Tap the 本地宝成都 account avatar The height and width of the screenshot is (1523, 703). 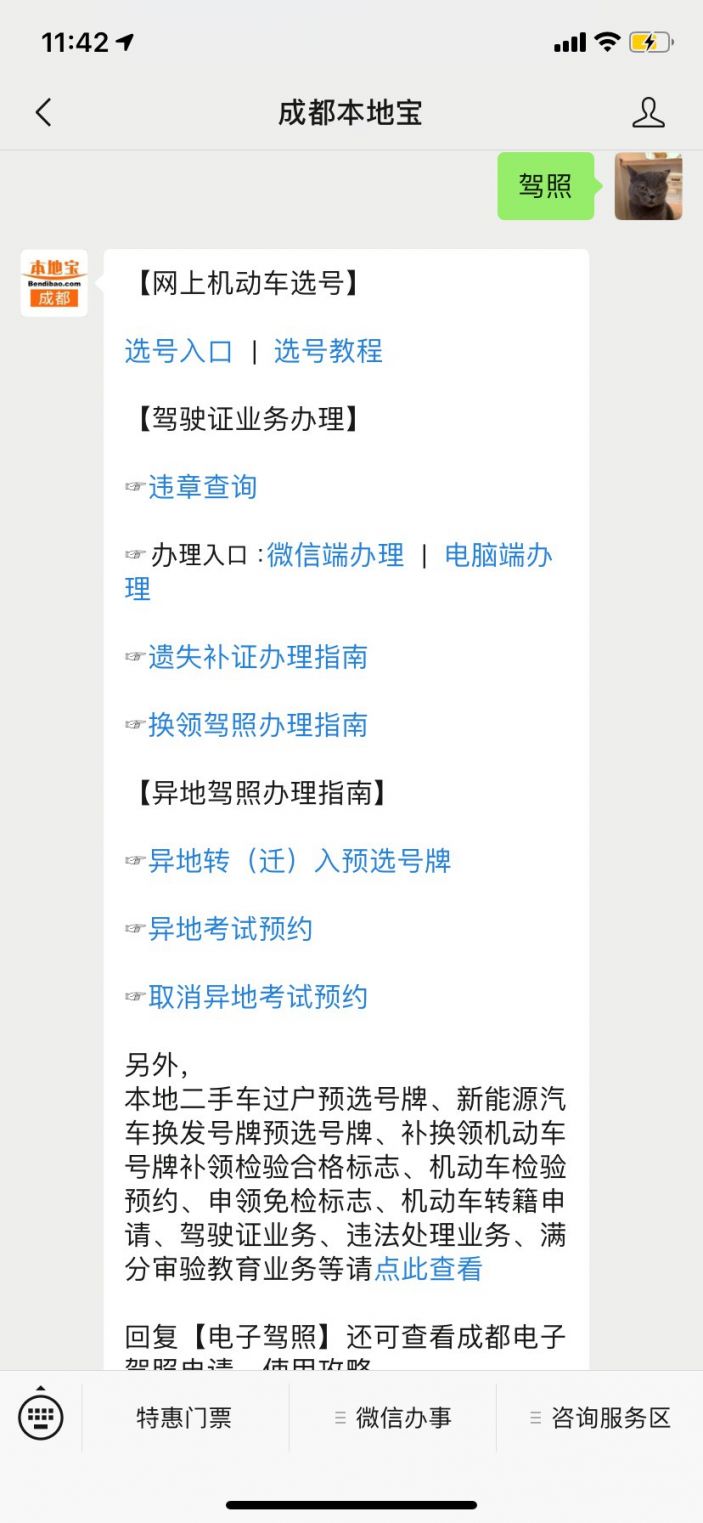pos(54,283)
